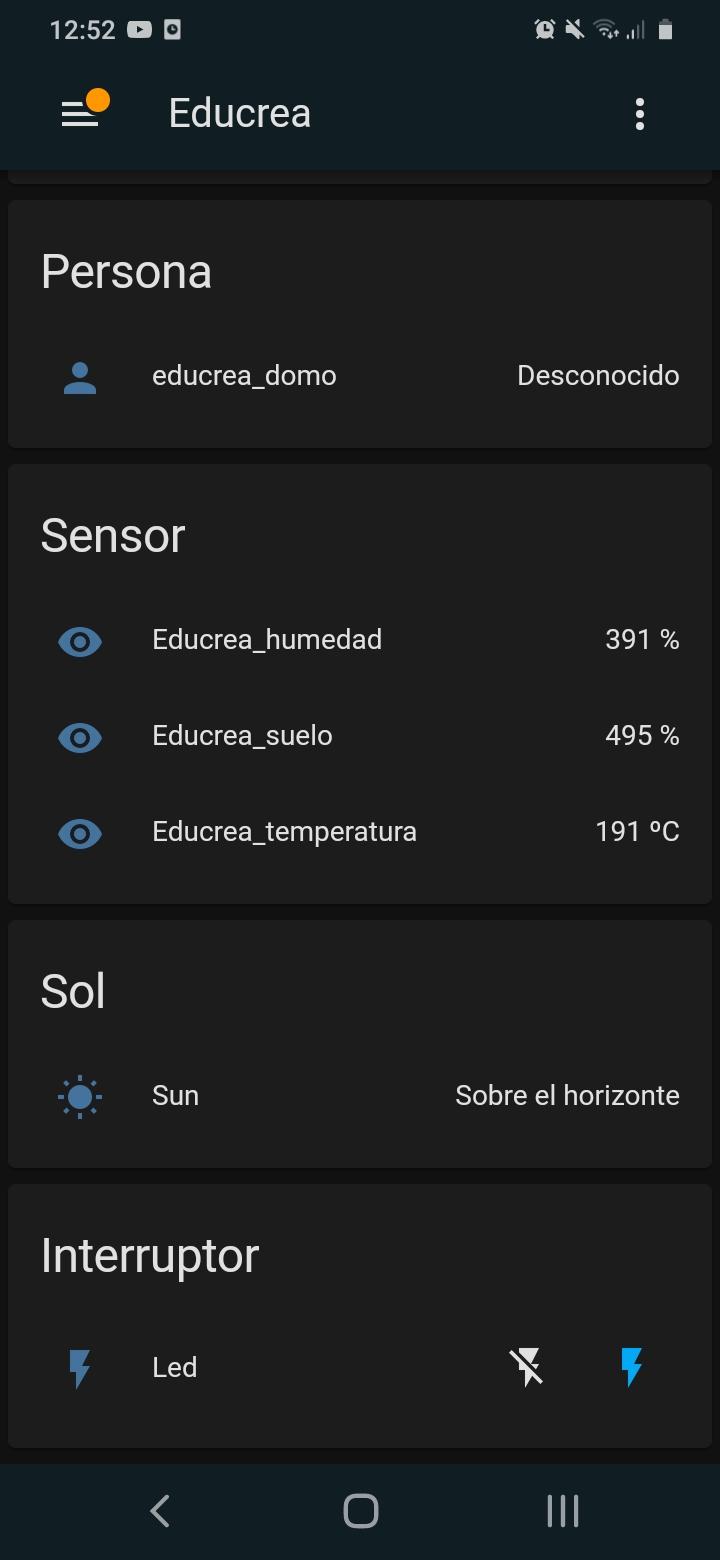Image resolution: width=720 pixels, height=1560 pixels.
Task: Click the Sun entity icon
Action: point(79,1096)
